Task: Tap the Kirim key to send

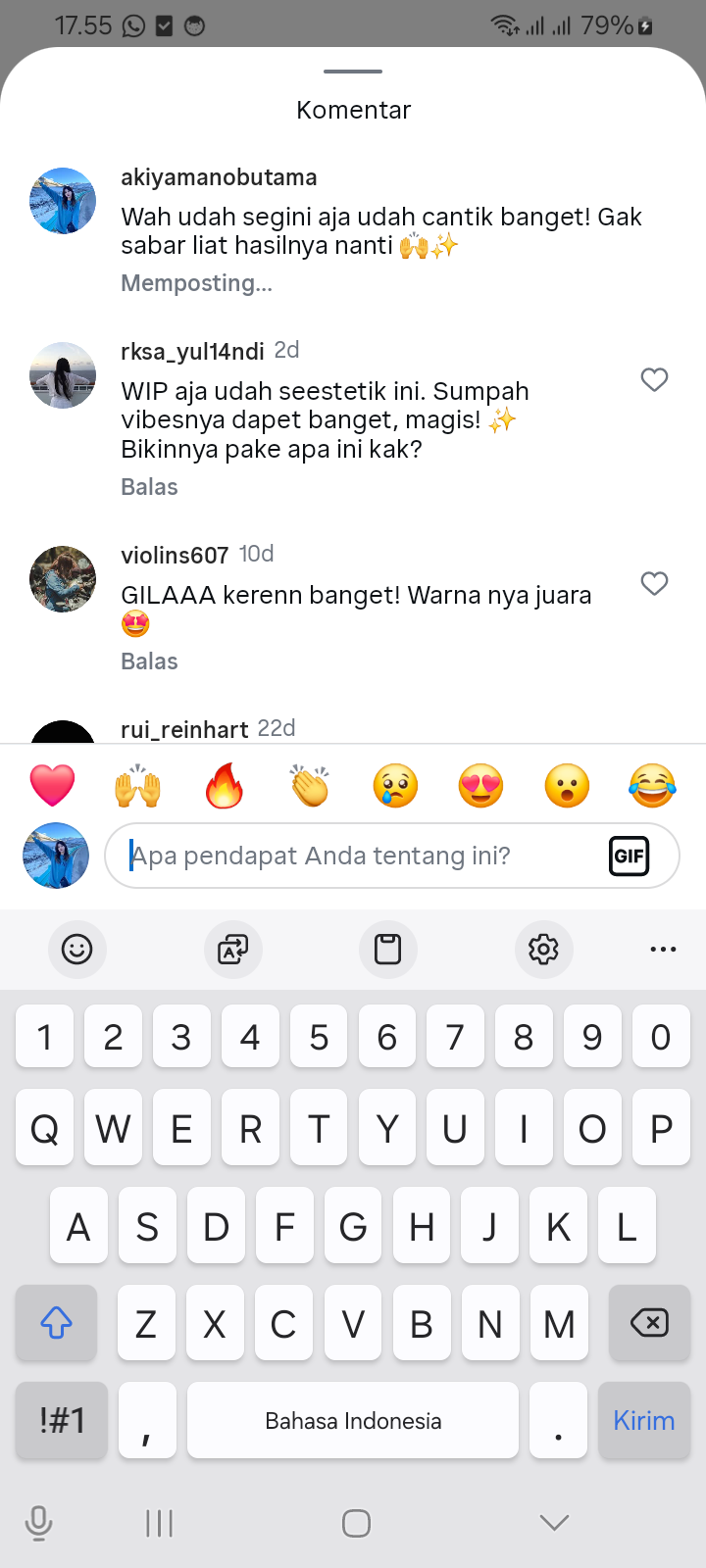Action: coord(643,1421)
